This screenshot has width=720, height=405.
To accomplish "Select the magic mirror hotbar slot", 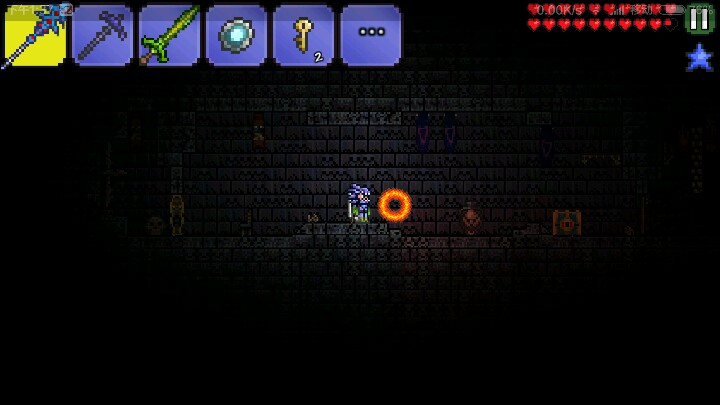I will point(236,35).
